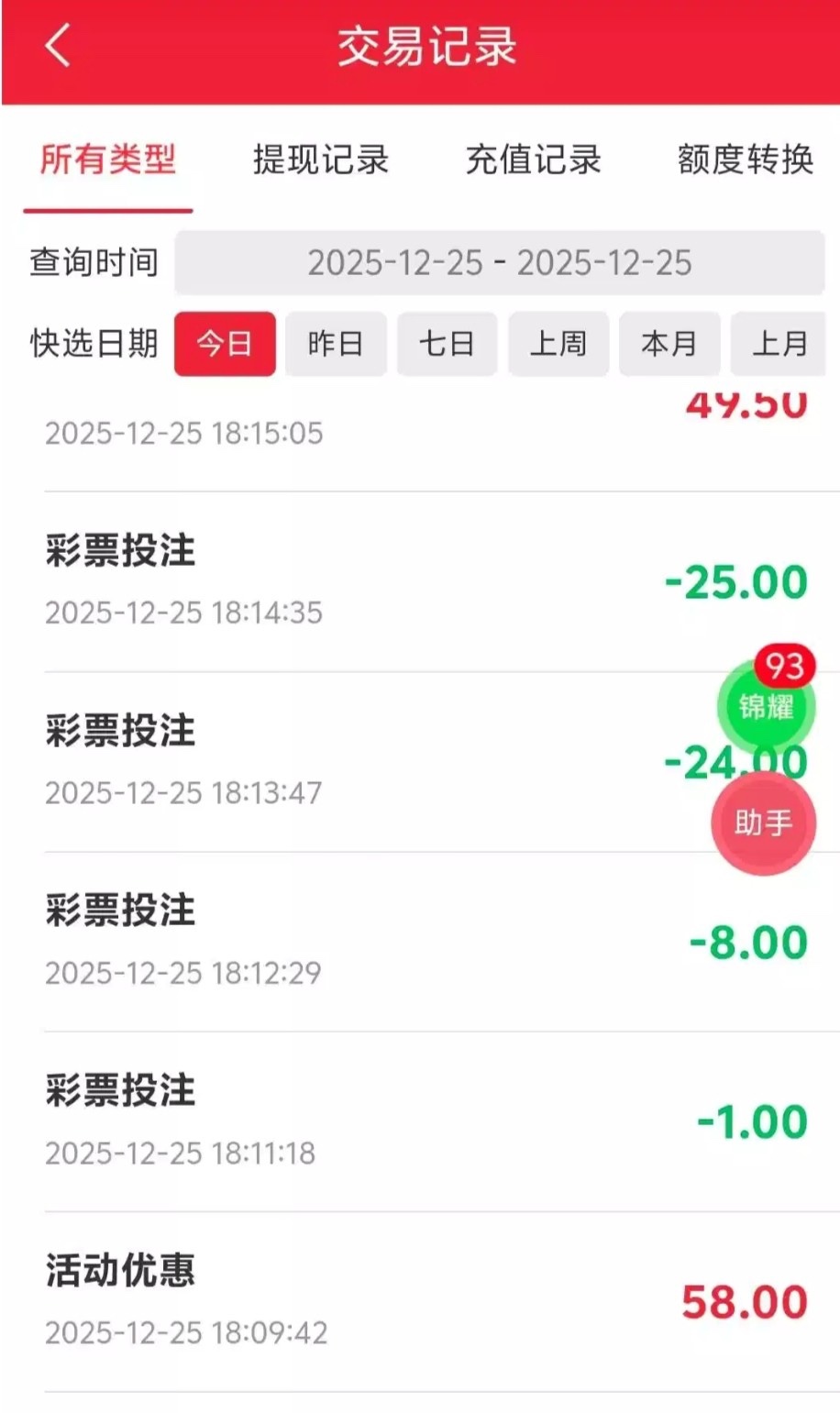
Task: Select 本月 as the date range
Action: (x=669, y=344)
